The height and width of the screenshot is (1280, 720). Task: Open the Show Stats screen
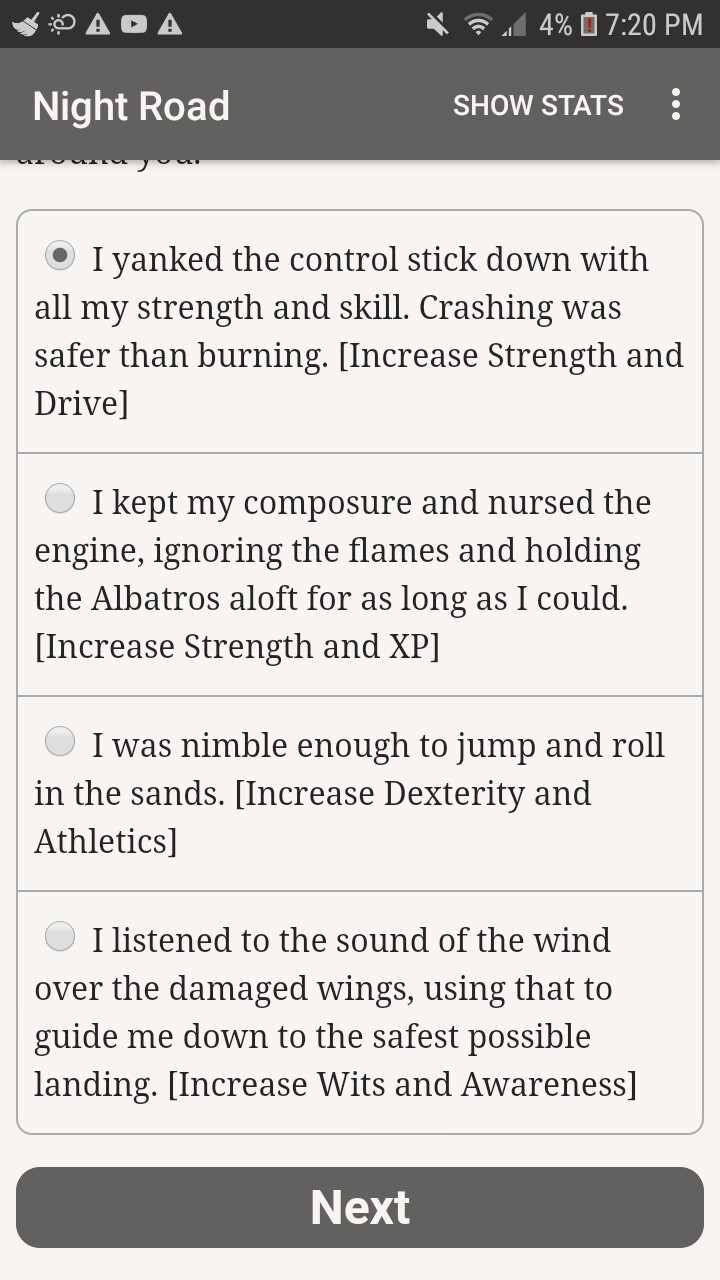[x=538, y=105]
